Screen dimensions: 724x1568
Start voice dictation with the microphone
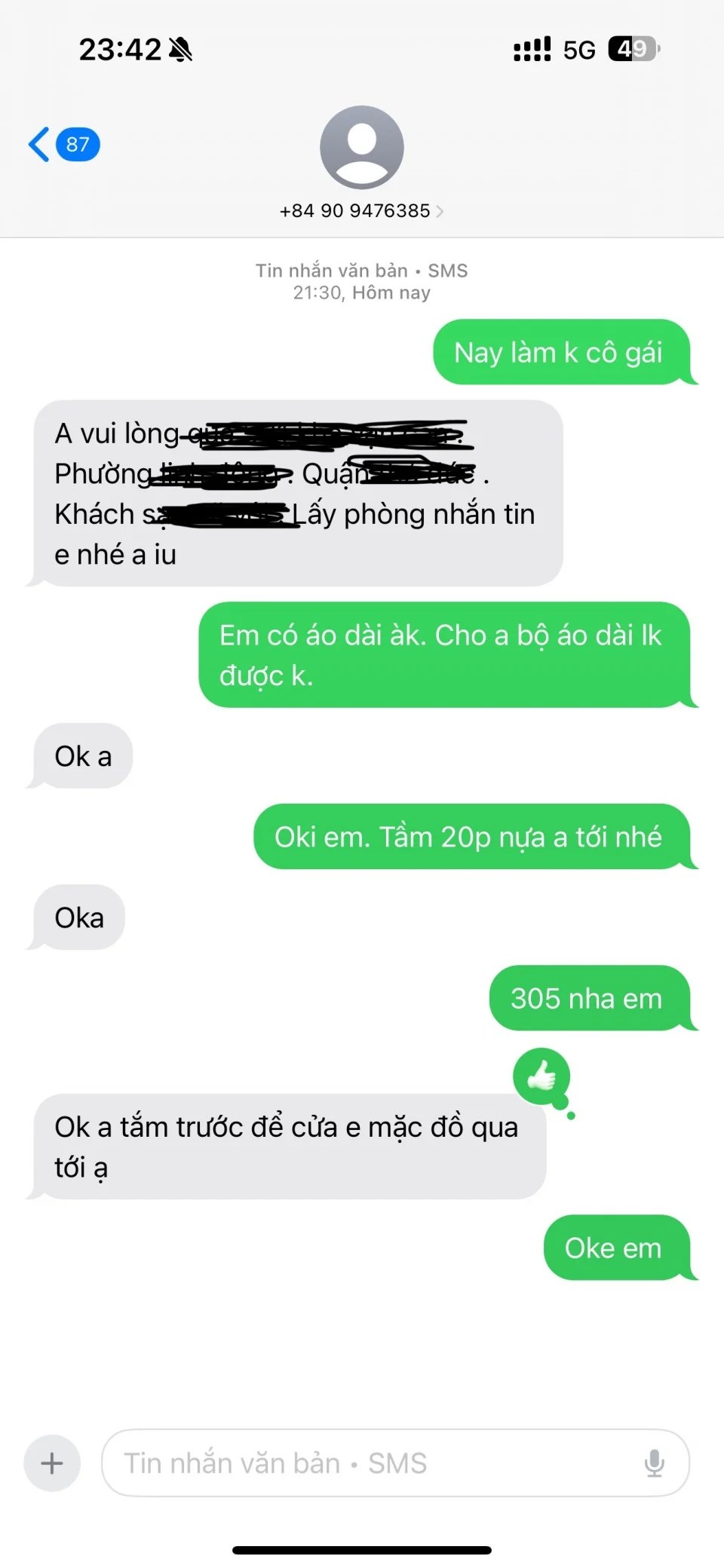654,1463
